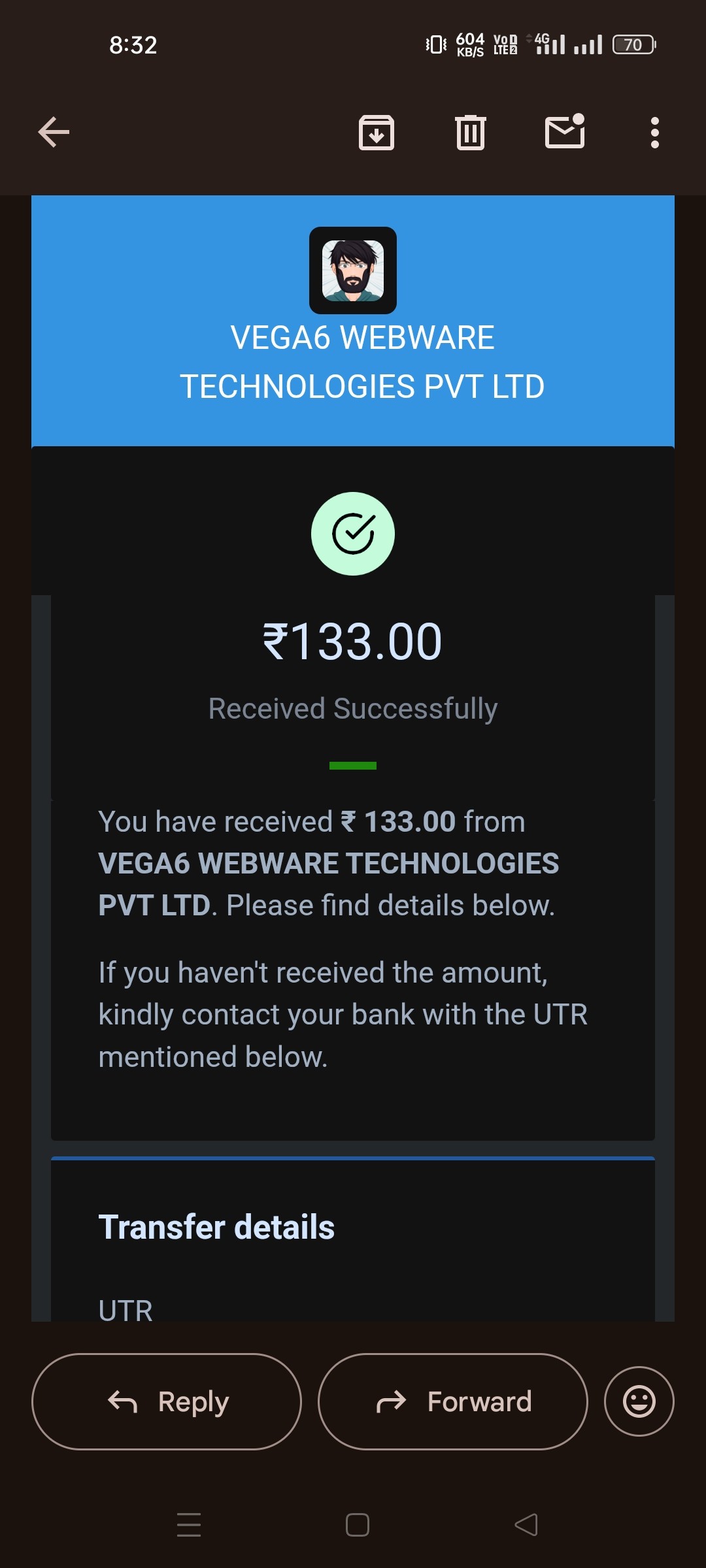
Task: Open the recent apps view
Action: tap(189, 1525)
